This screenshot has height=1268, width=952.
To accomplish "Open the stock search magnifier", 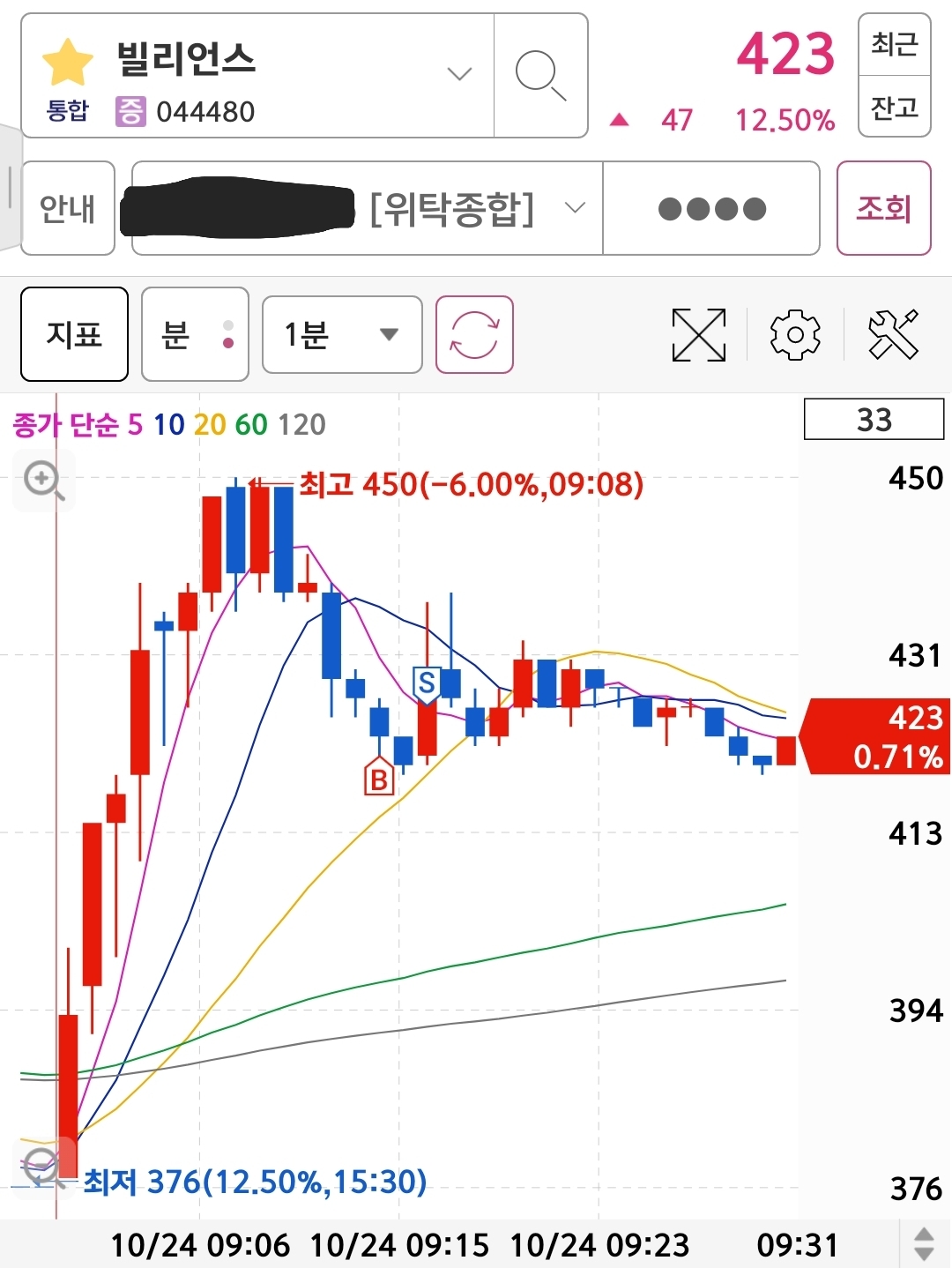I will 540,76.
